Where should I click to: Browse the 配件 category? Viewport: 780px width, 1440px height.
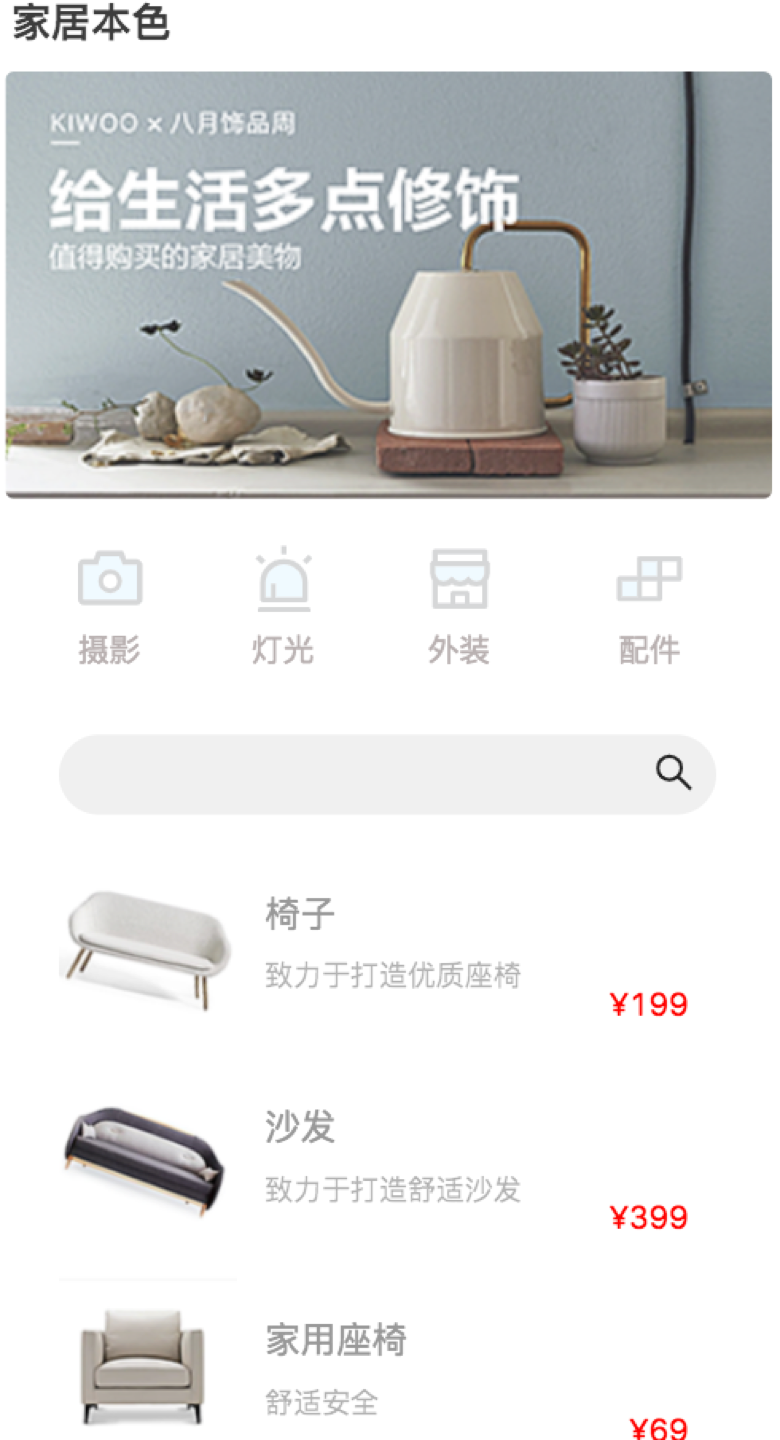[x=649, y=607]
